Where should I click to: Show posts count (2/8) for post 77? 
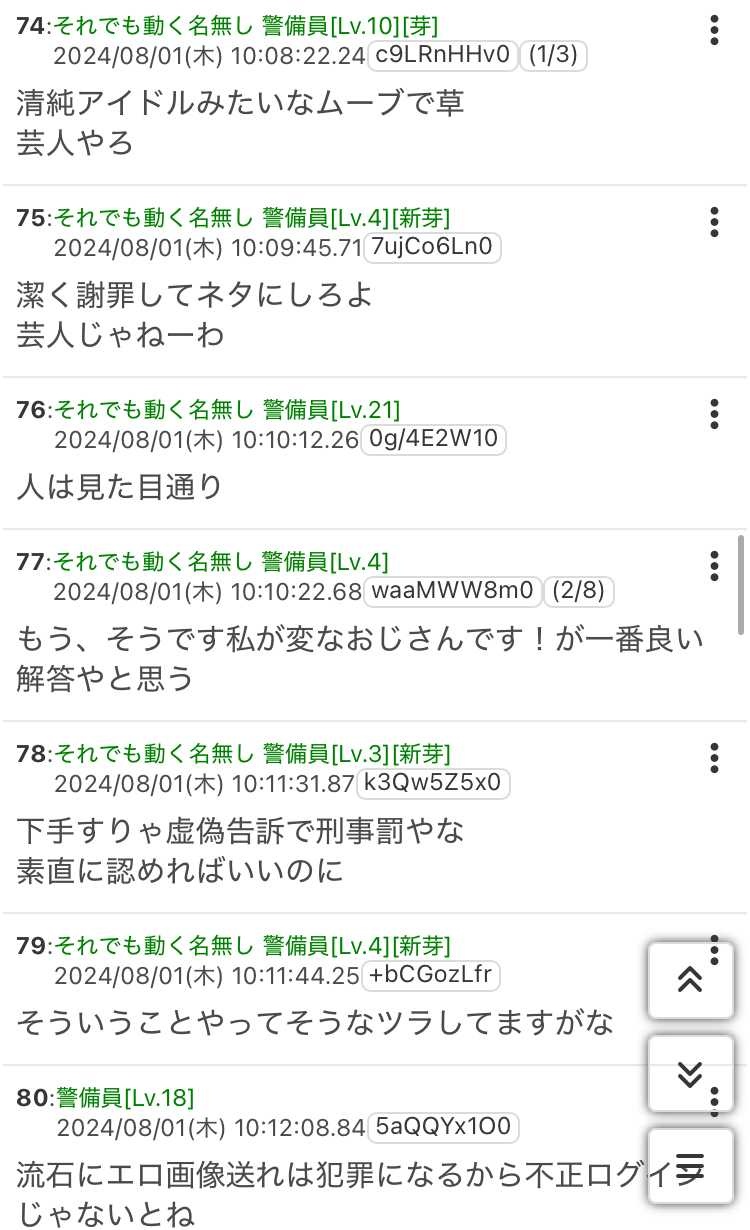[x=580, y=591]
